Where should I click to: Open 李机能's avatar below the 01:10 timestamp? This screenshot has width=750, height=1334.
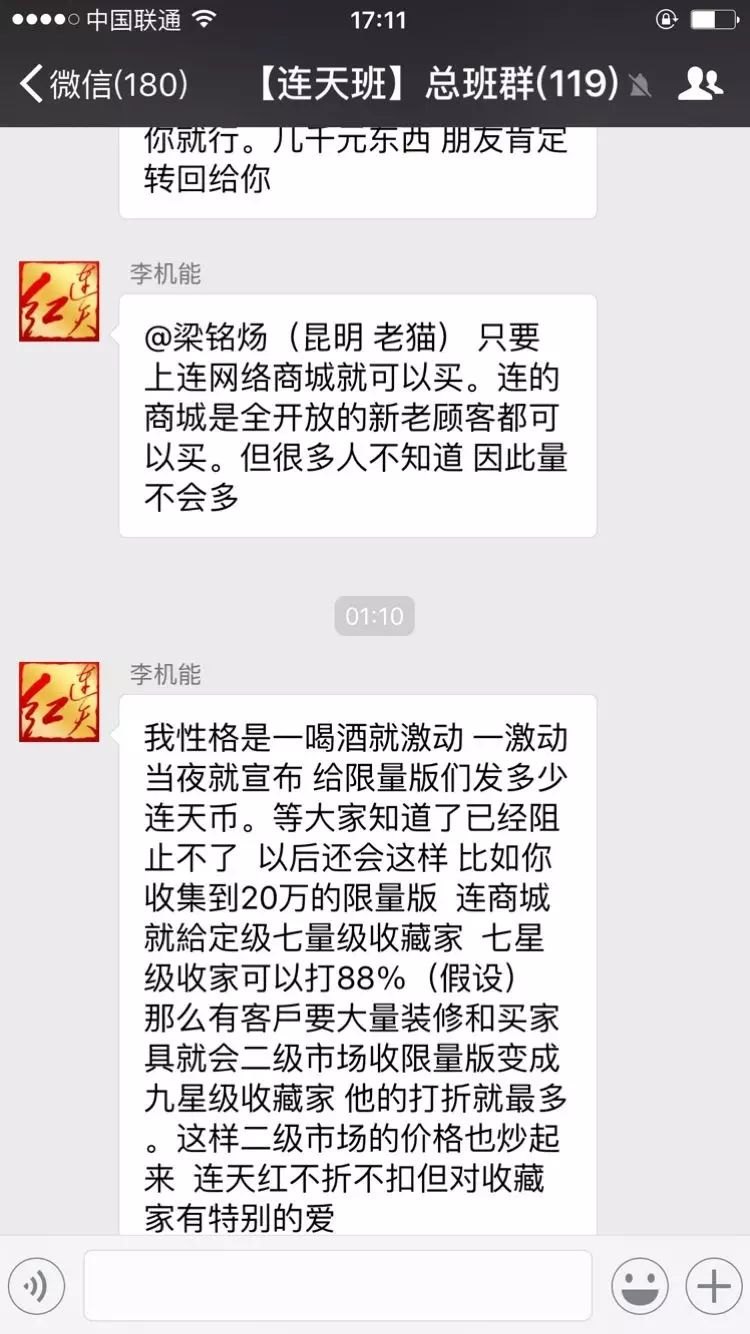tap(59, 701)
